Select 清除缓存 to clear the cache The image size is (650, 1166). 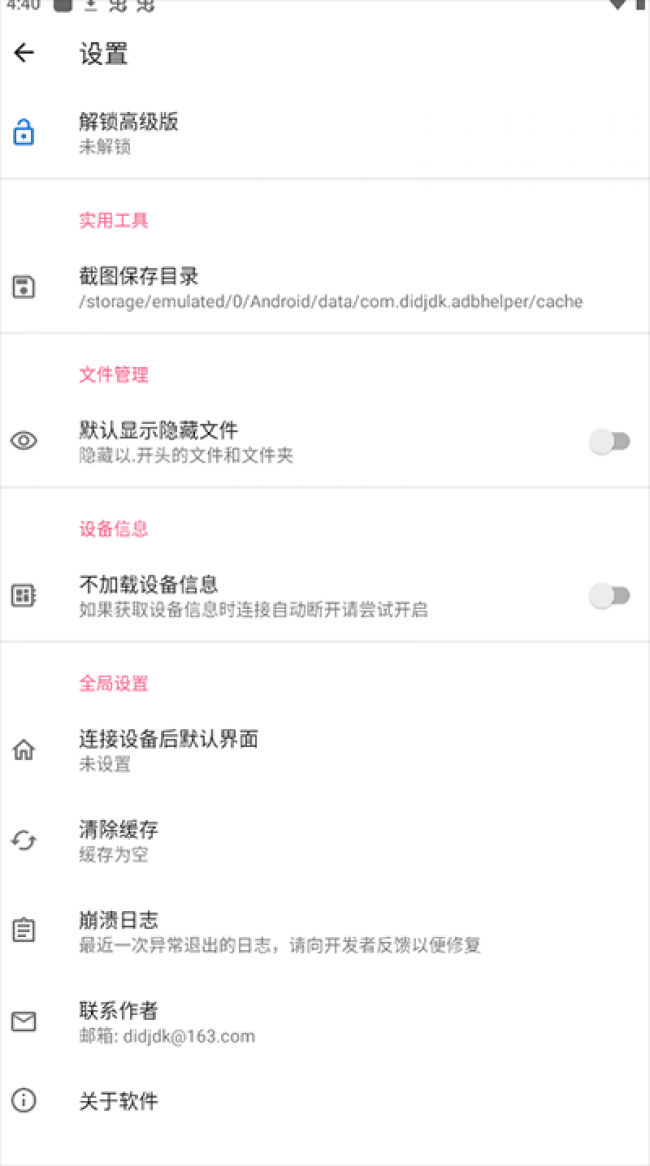point(325,841)
